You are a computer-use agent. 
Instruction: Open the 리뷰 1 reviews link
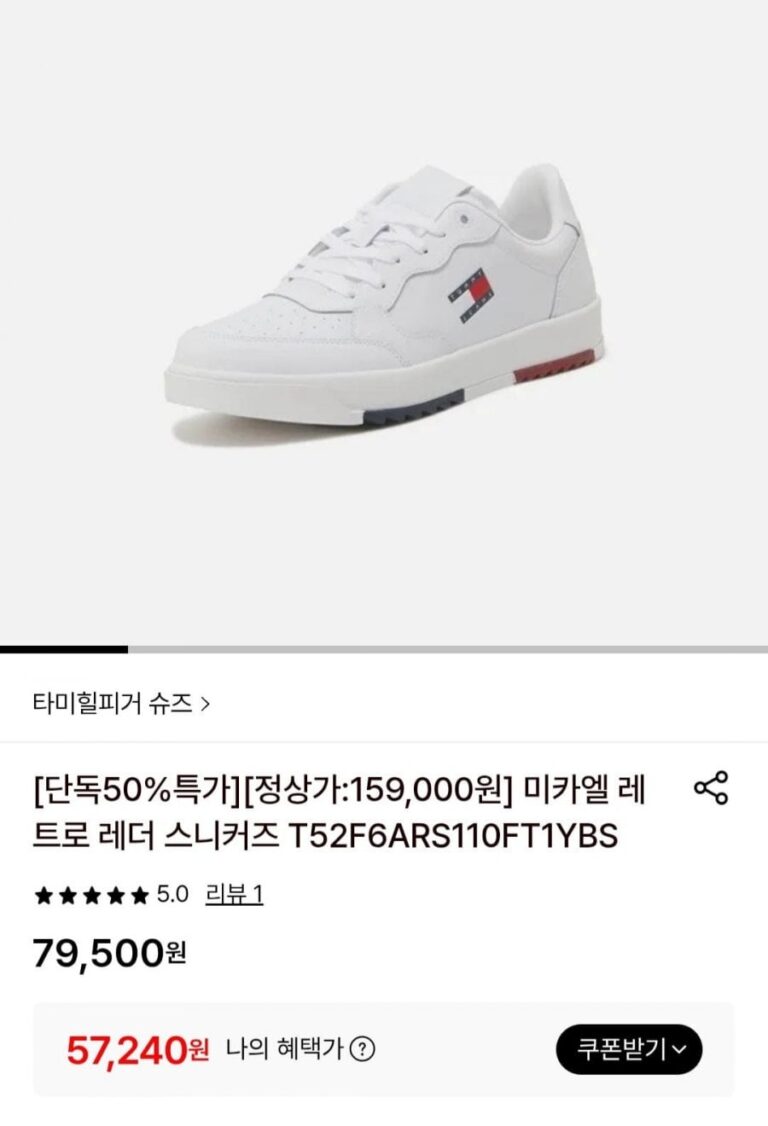click(x=234, y=894)
